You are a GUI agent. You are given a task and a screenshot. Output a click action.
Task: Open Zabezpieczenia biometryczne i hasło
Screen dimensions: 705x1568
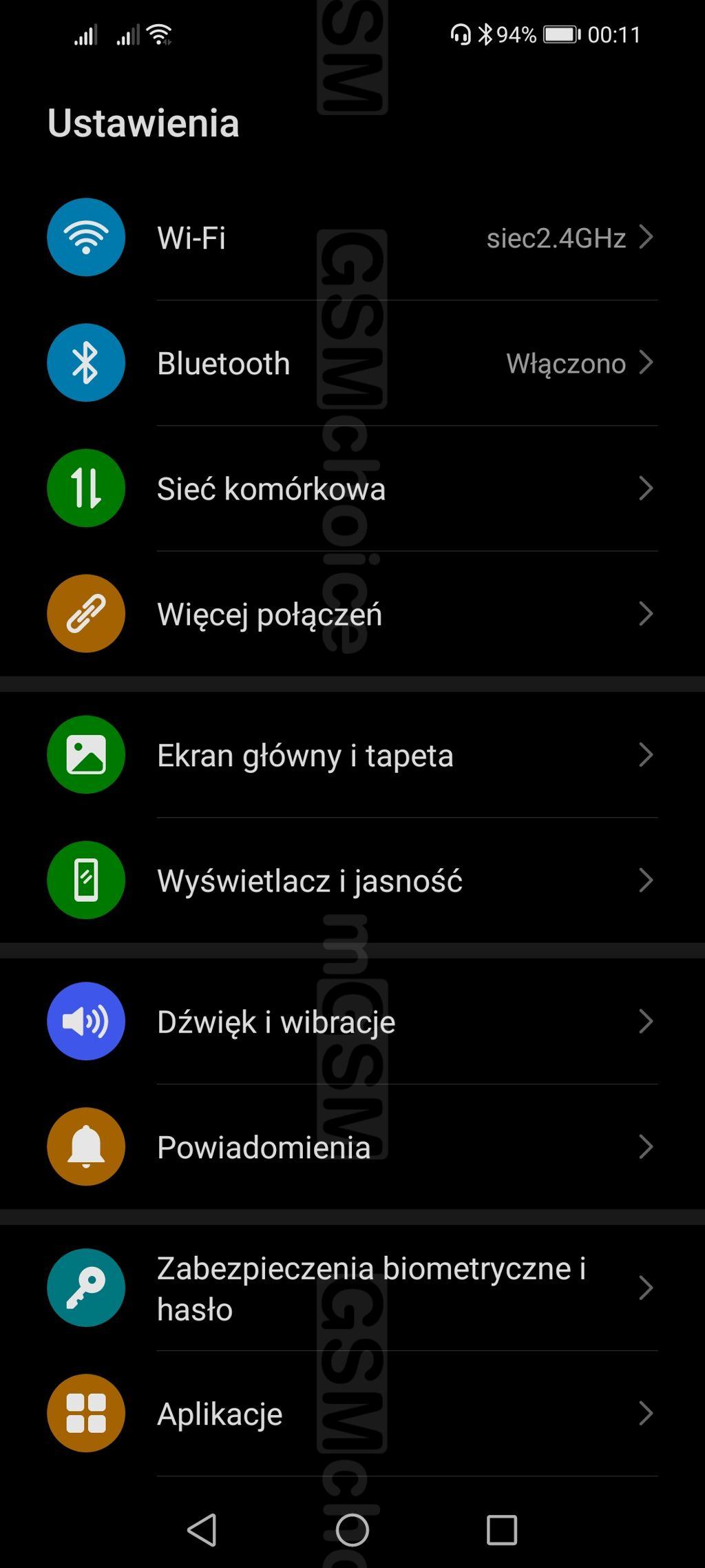click(x=351, y=1288)
